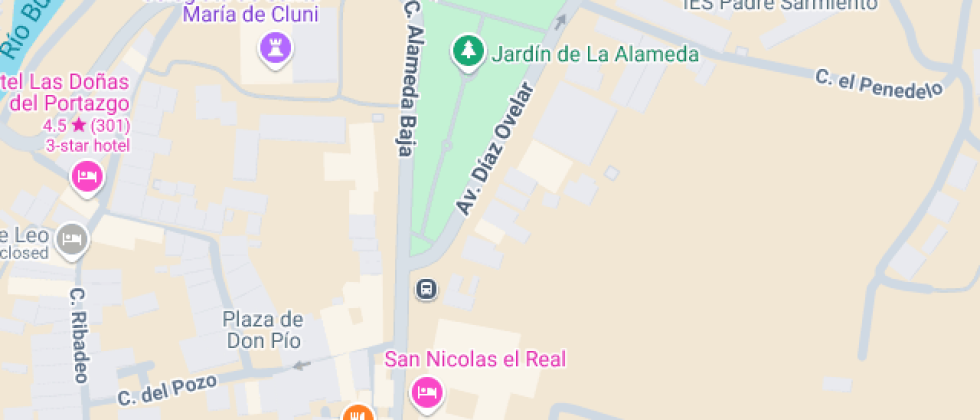
Task: Select the María de Cluni museum pin
Action: pyautogui.click(x=276, y=49)
